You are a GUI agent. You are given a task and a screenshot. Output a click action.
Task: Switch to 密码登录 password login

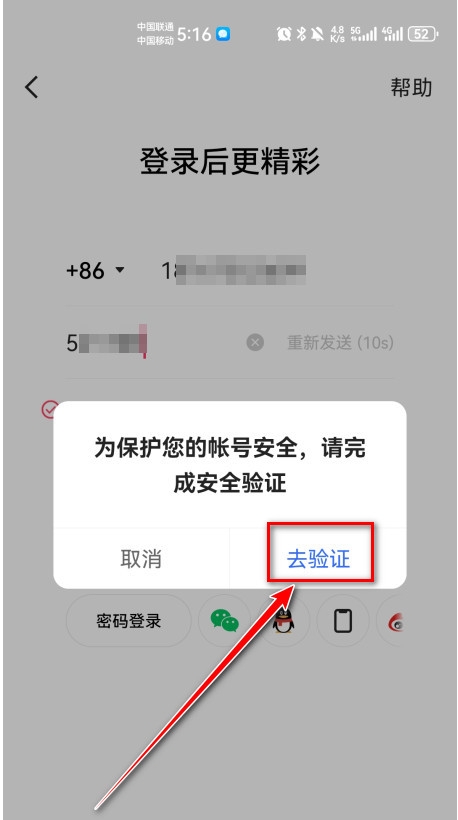pyautogui.click(x=129, y=621)
